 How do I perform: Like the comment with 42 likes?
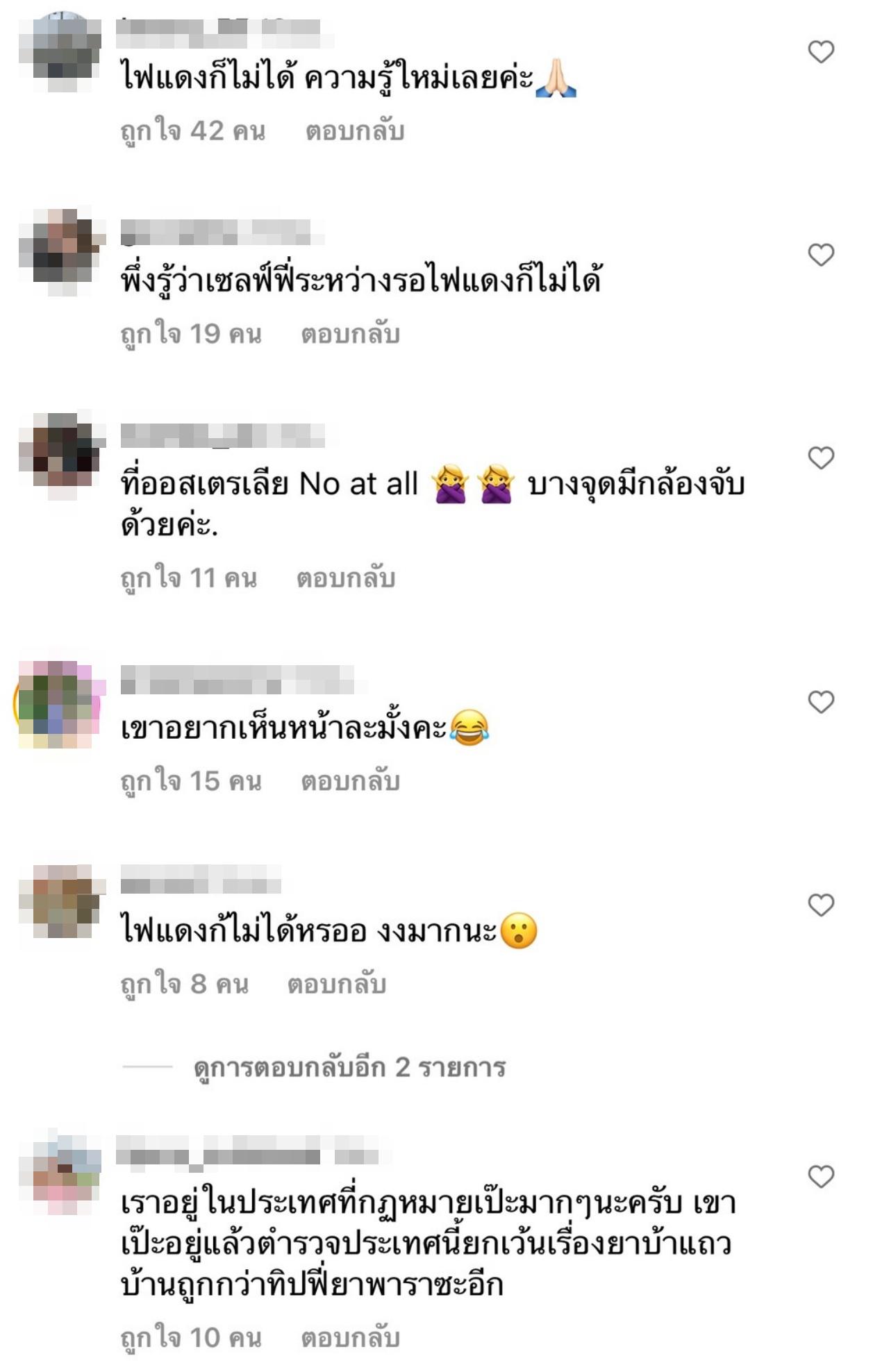click(821, 52)
